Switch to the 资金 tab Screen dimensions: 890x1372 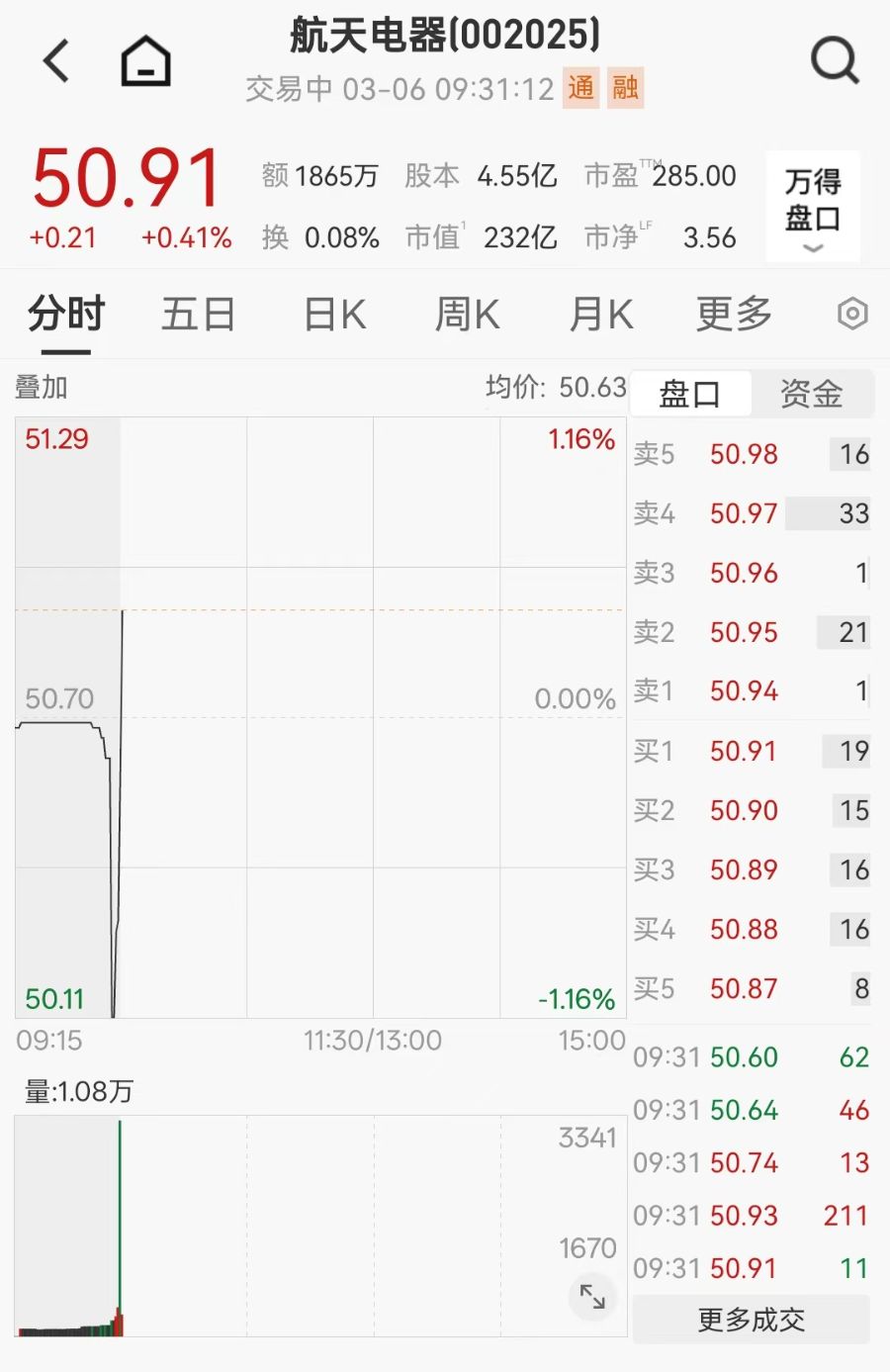811,394
